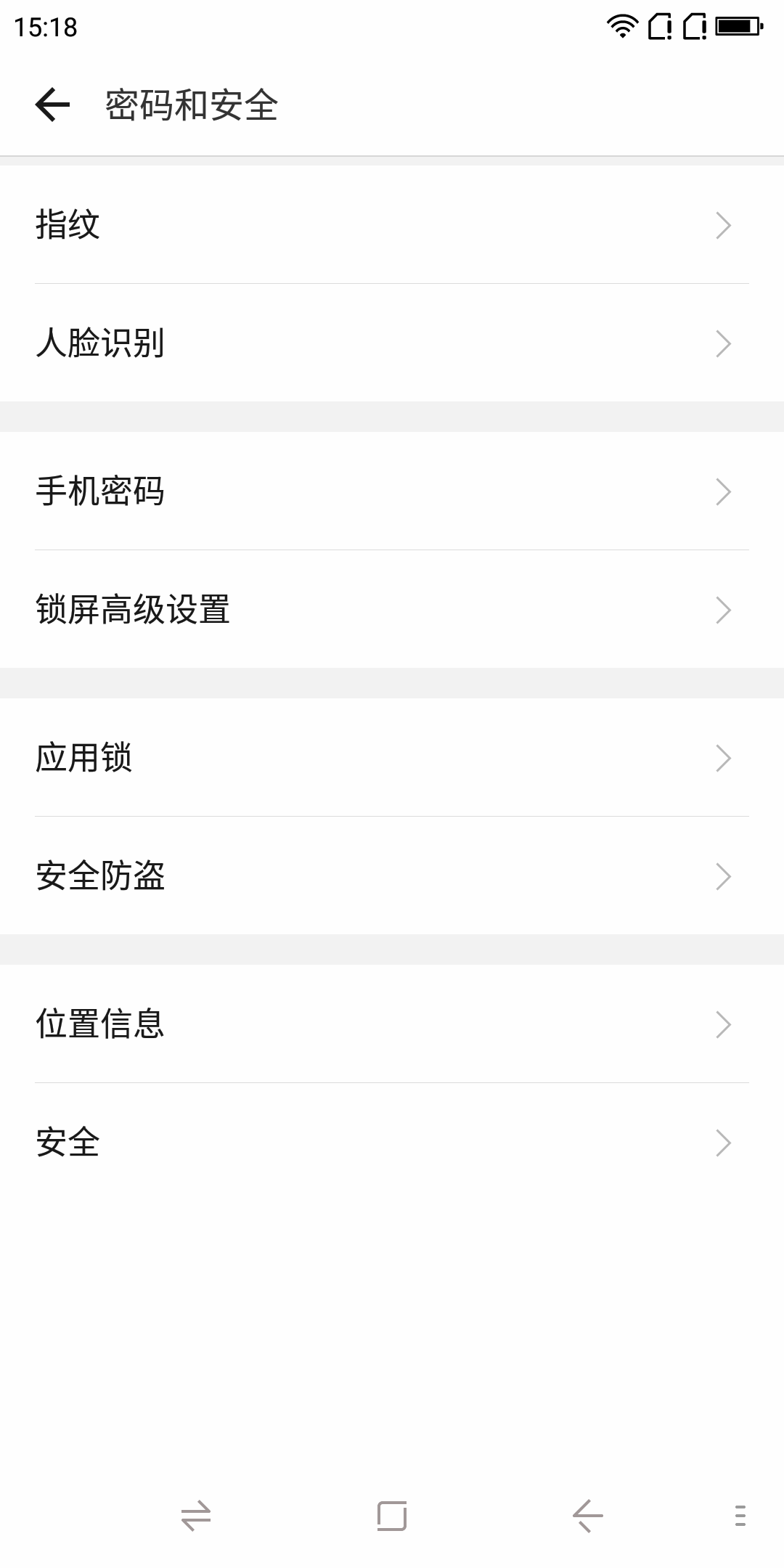Tap the system home button

point(392,1516)
